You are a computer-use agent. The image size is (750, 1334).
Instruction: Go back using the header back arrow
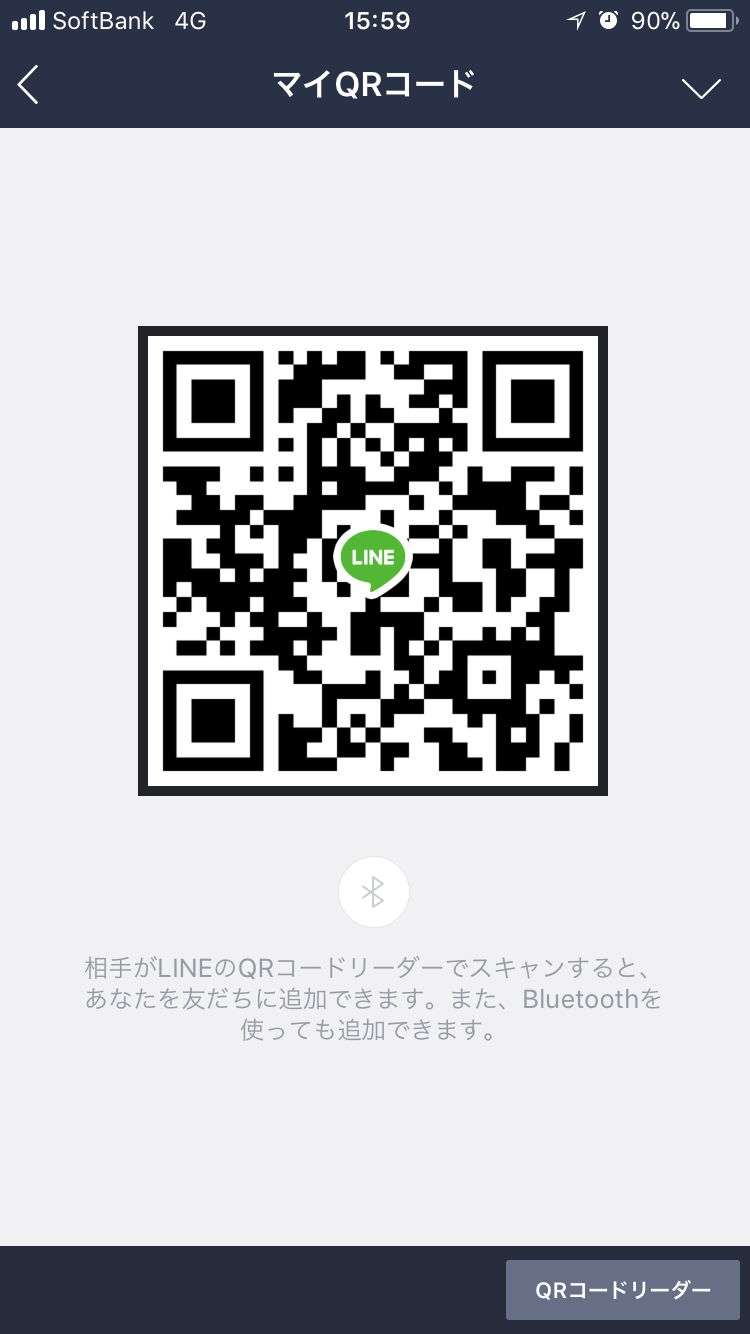(28, 86)
